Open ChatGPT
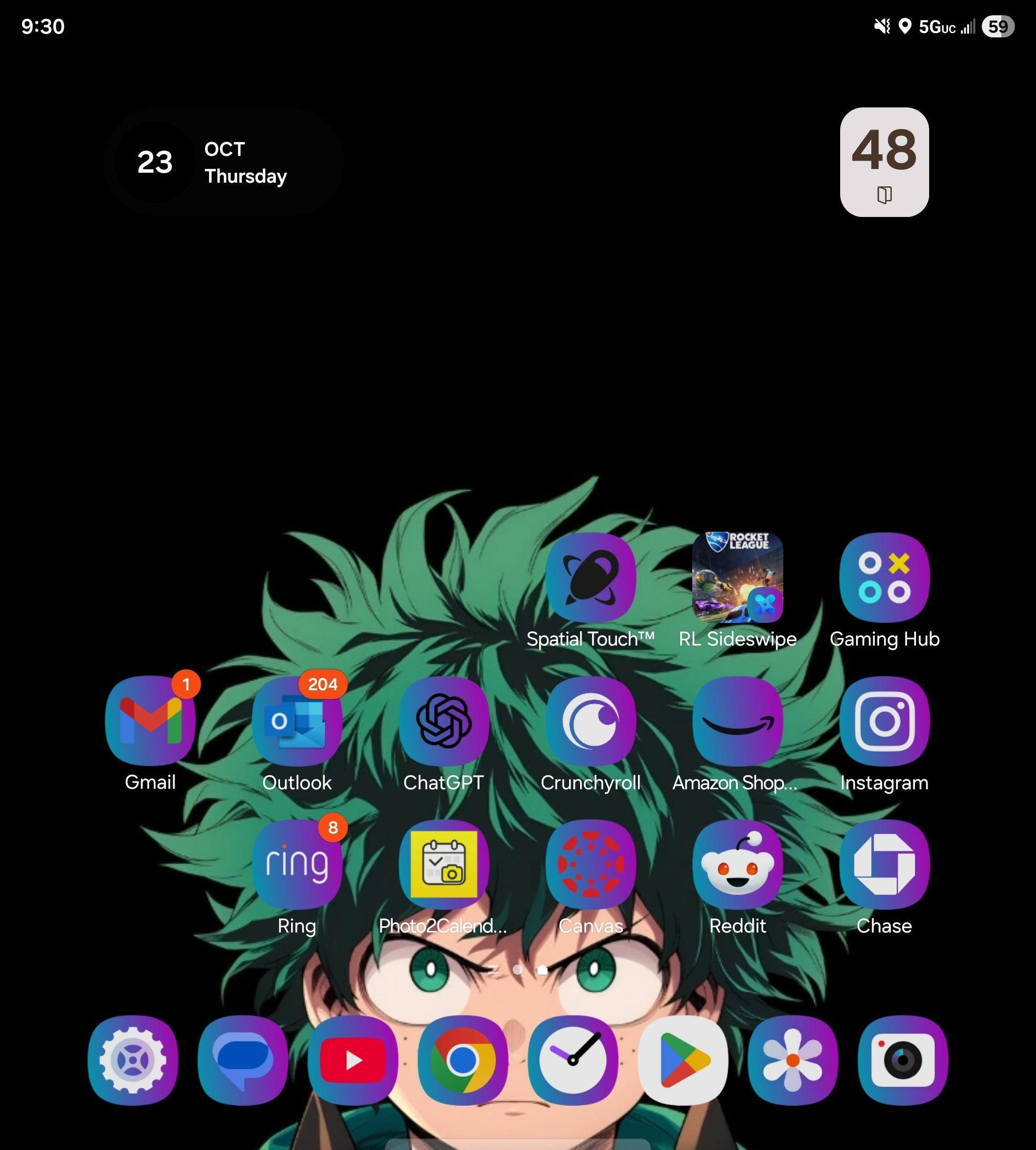Screen dimensions: 1036x1150 (x=443, y=721)
